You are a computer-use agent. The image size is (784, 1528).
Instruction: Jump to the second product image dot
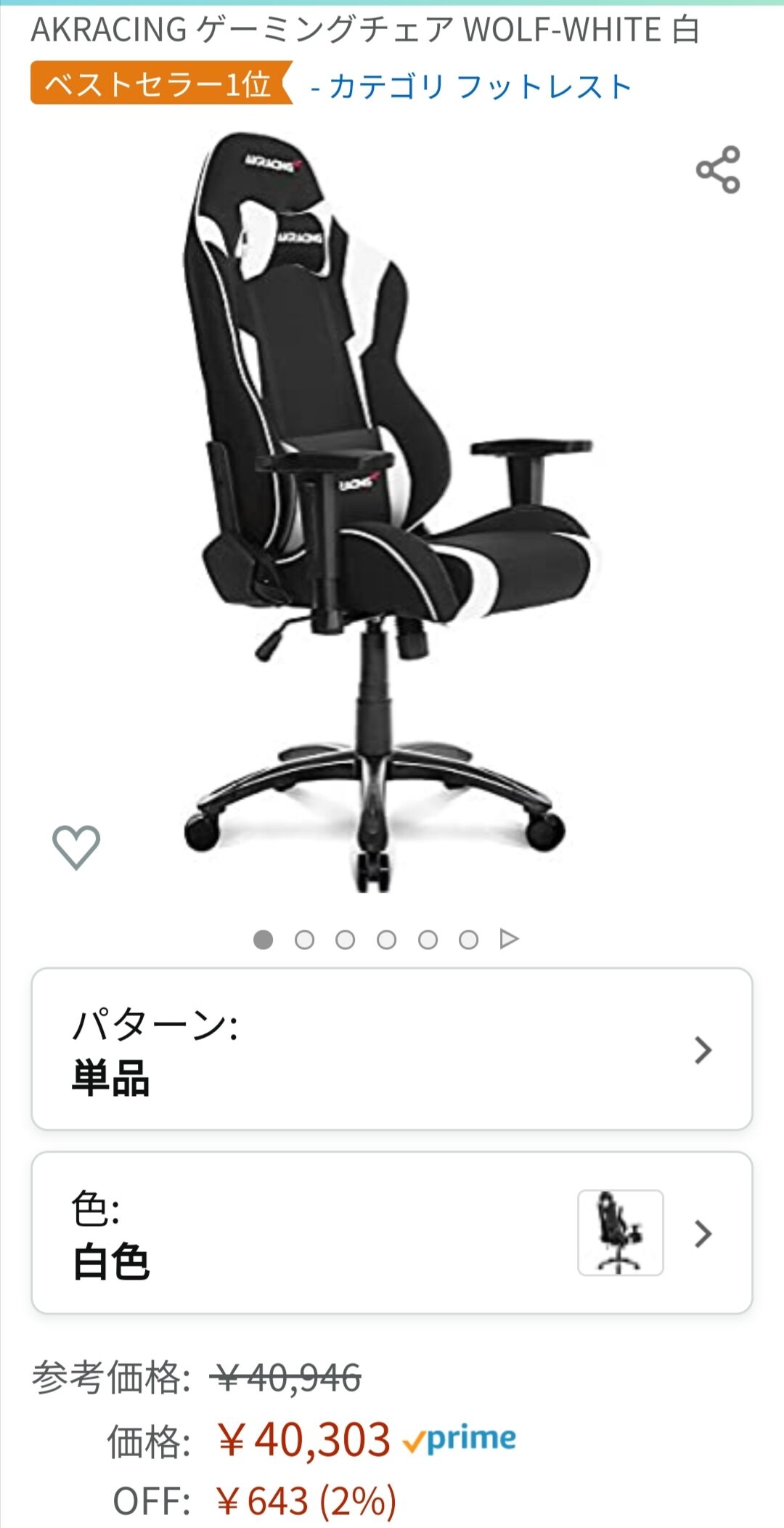click(304, 940)
